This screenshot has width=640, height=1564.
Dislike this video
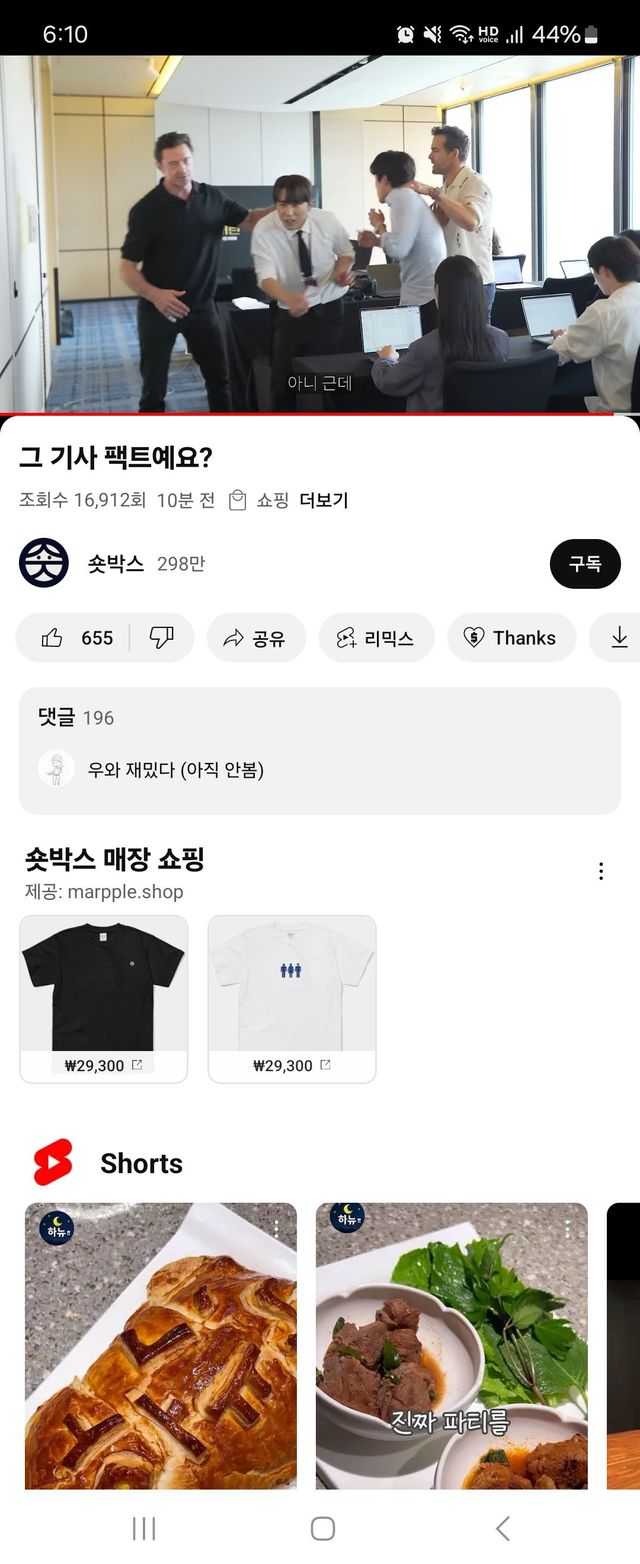click(x=161, y=638)
